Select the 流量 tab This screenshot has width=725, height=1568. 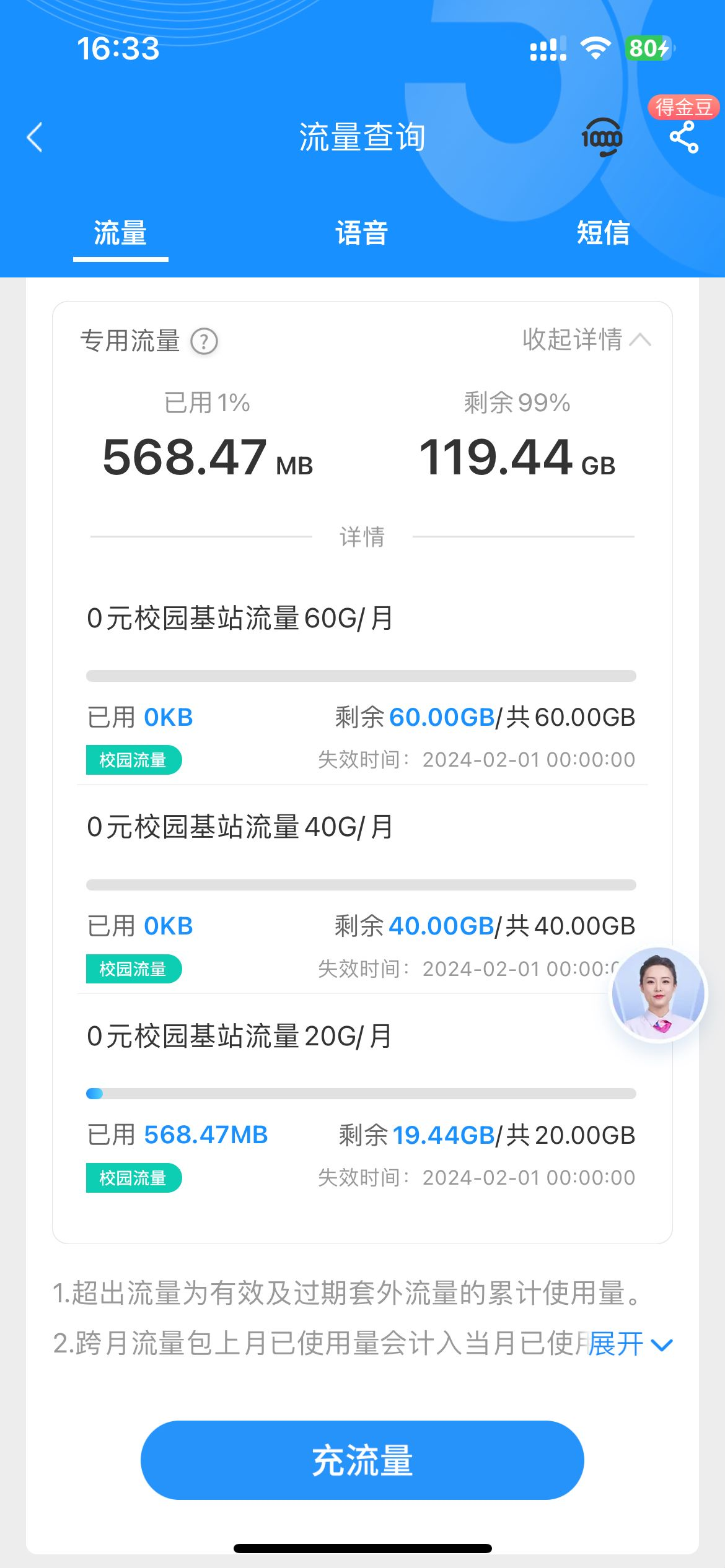coord(120,233)
